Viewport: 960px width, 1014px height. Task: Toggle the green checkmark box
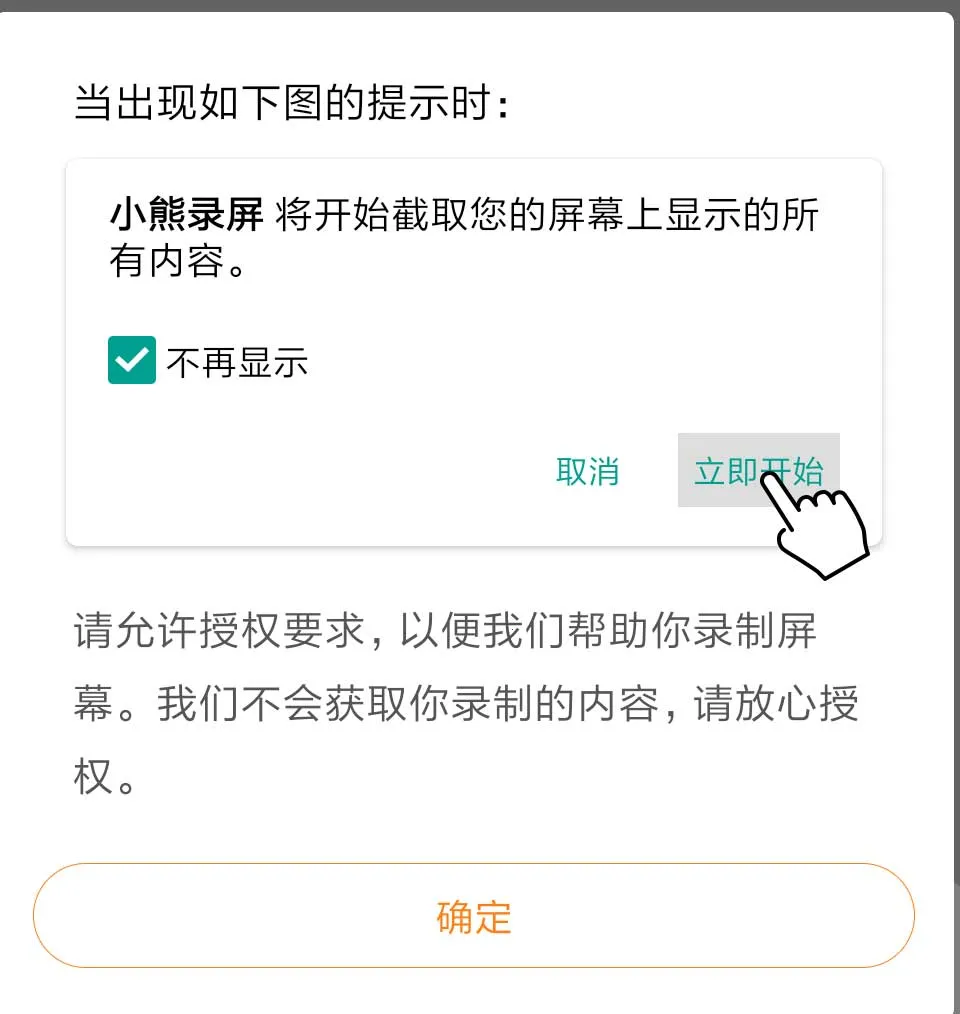(131, 360)
